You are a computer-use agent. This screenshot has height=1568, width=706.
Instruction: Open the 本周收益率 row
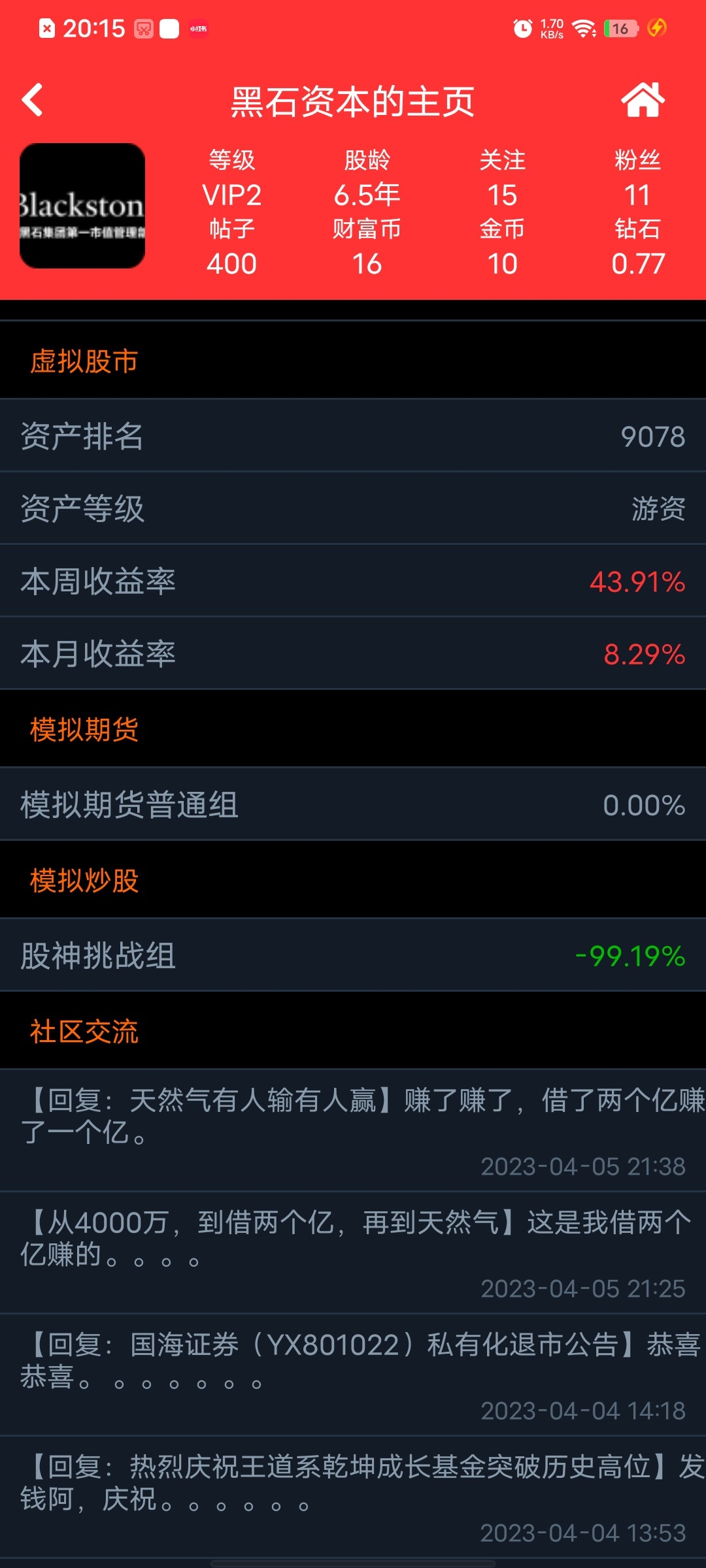(353, 581)
